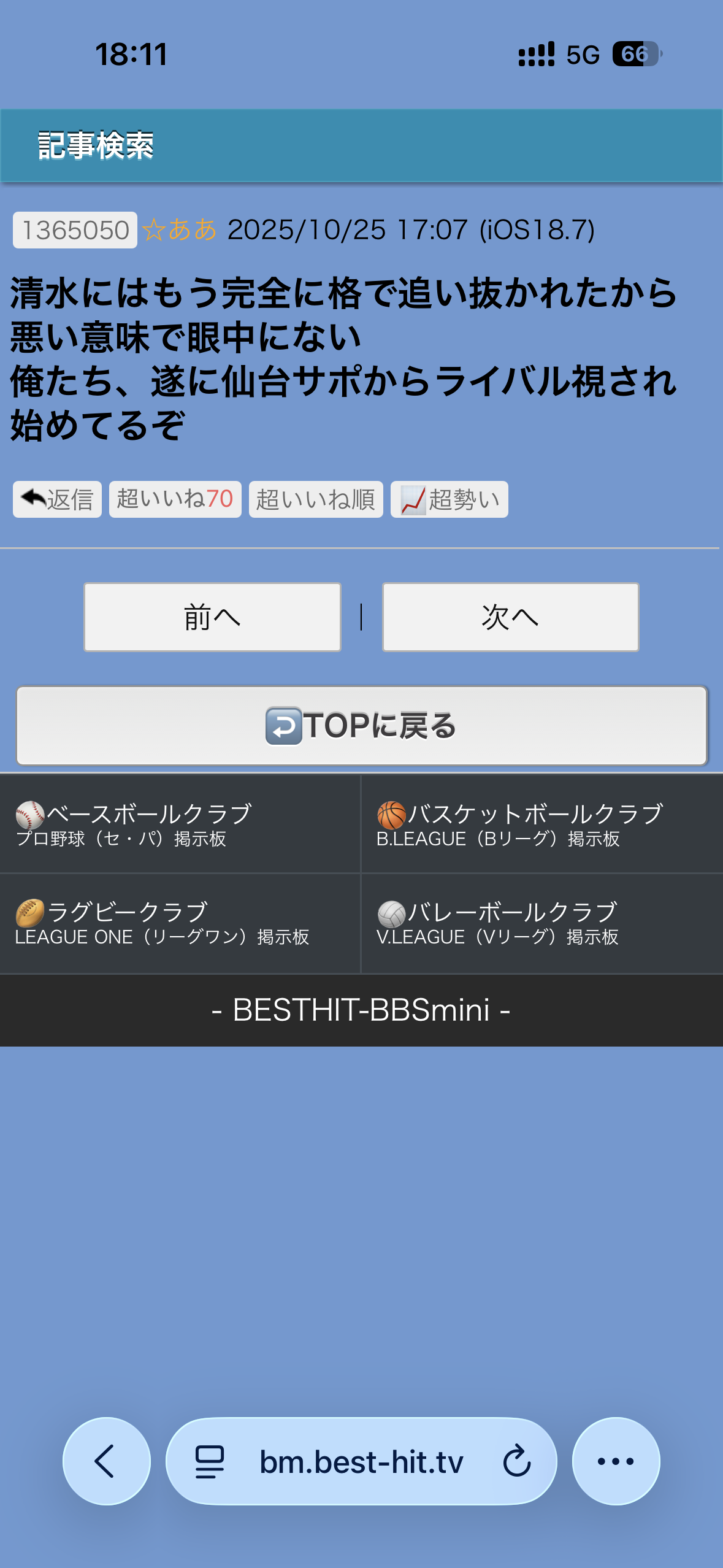Open the page menu icon in address bar

pos(209,1461)
